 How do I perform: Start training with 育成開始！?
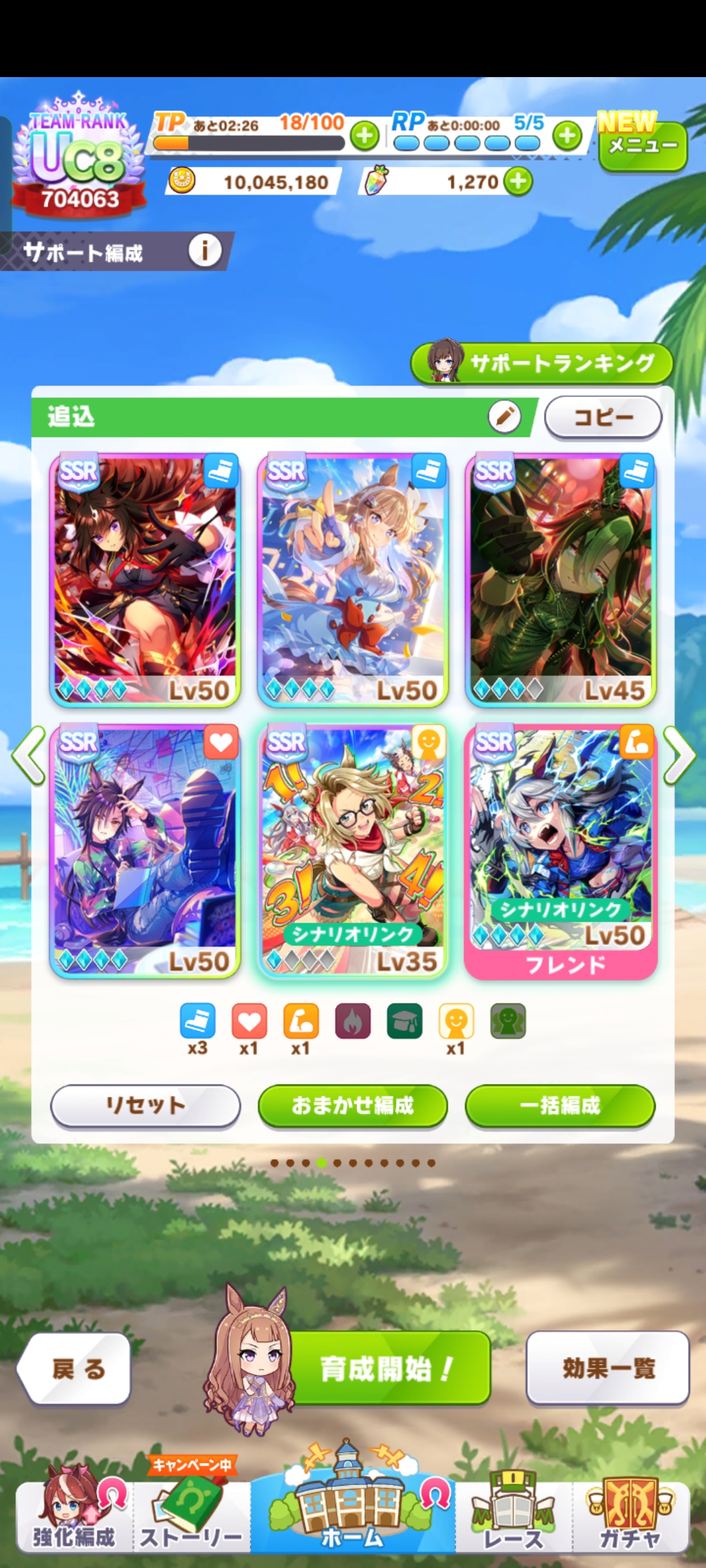tap(386, 1367)
